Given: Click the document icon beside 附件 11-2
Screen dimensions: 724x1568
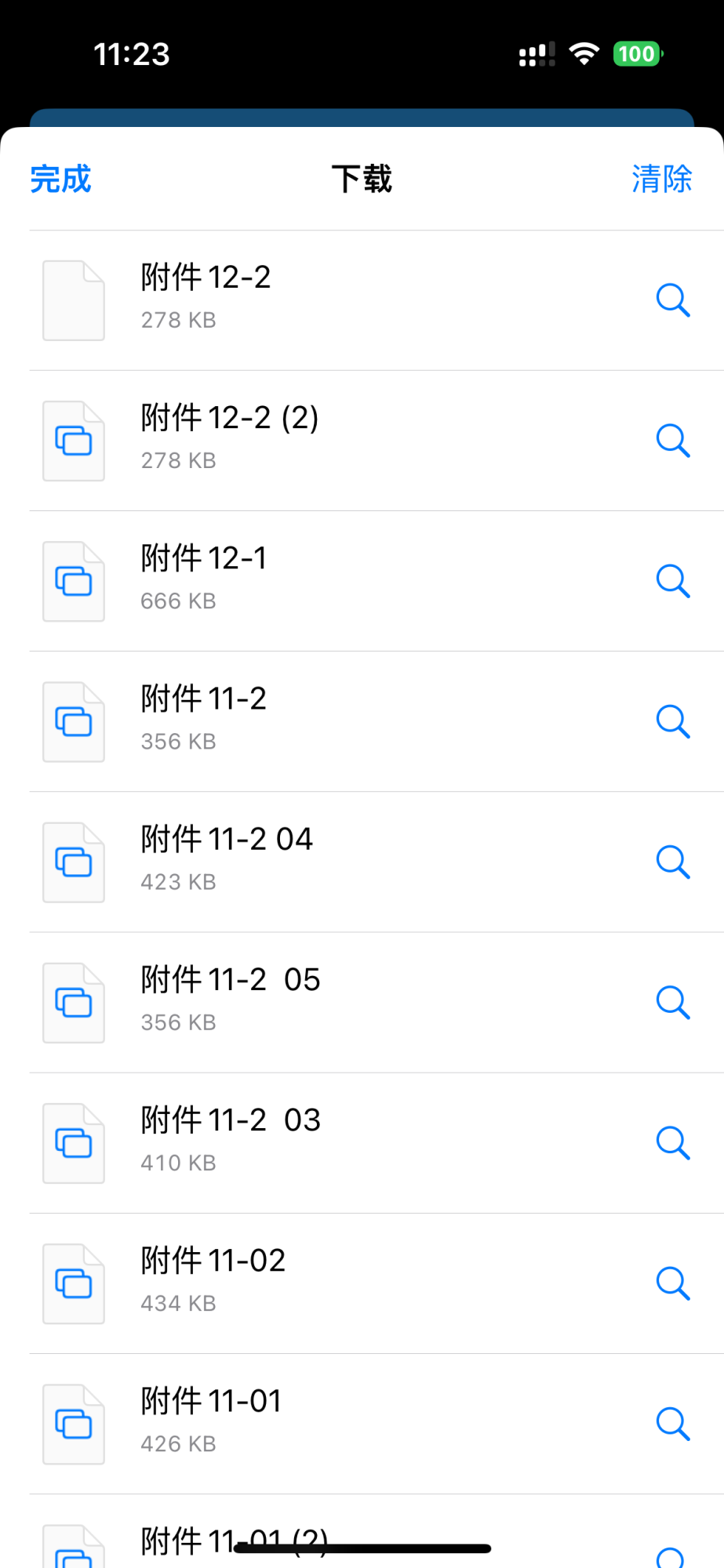Looking at the screenshot, I should (73, 721).
